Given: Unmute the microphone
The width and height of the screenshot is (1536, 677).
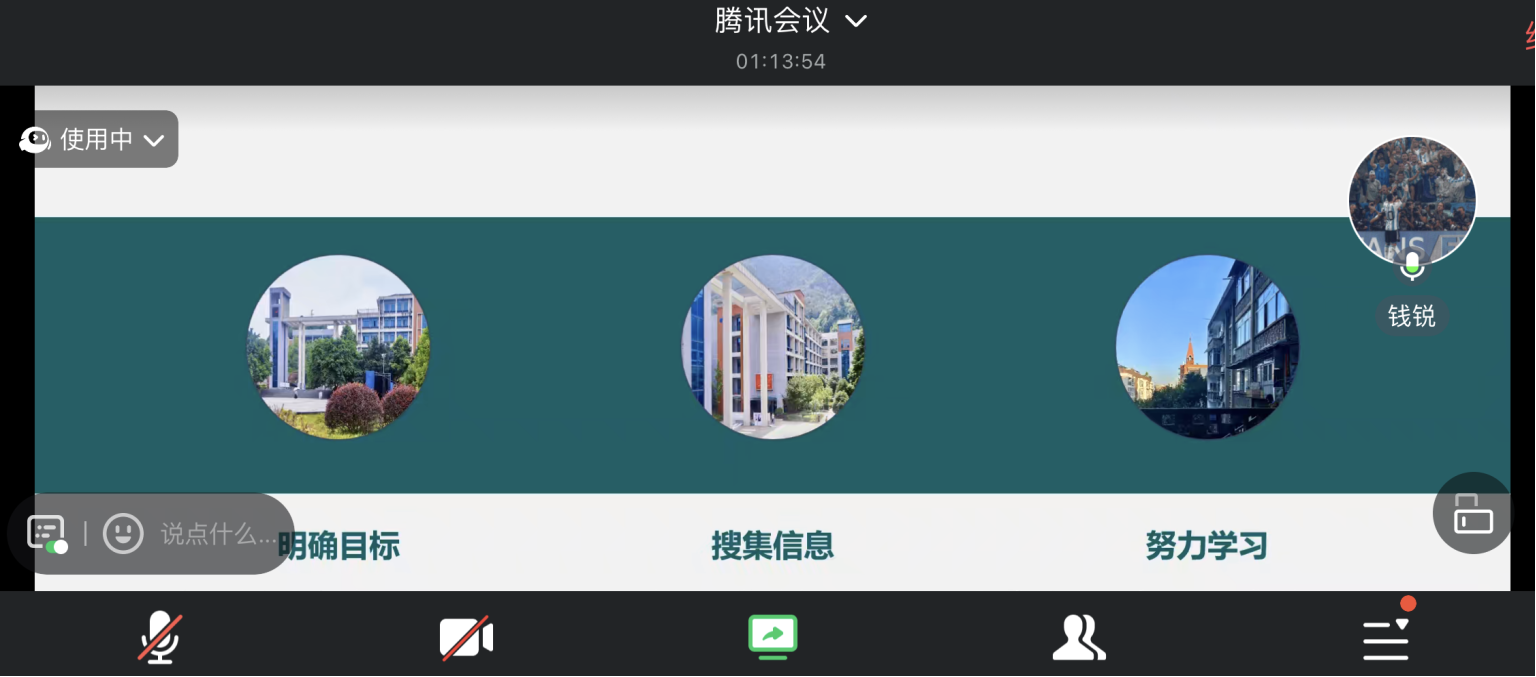Looking at the screenshot, I should pyautogui.click(x=160, y=637).
